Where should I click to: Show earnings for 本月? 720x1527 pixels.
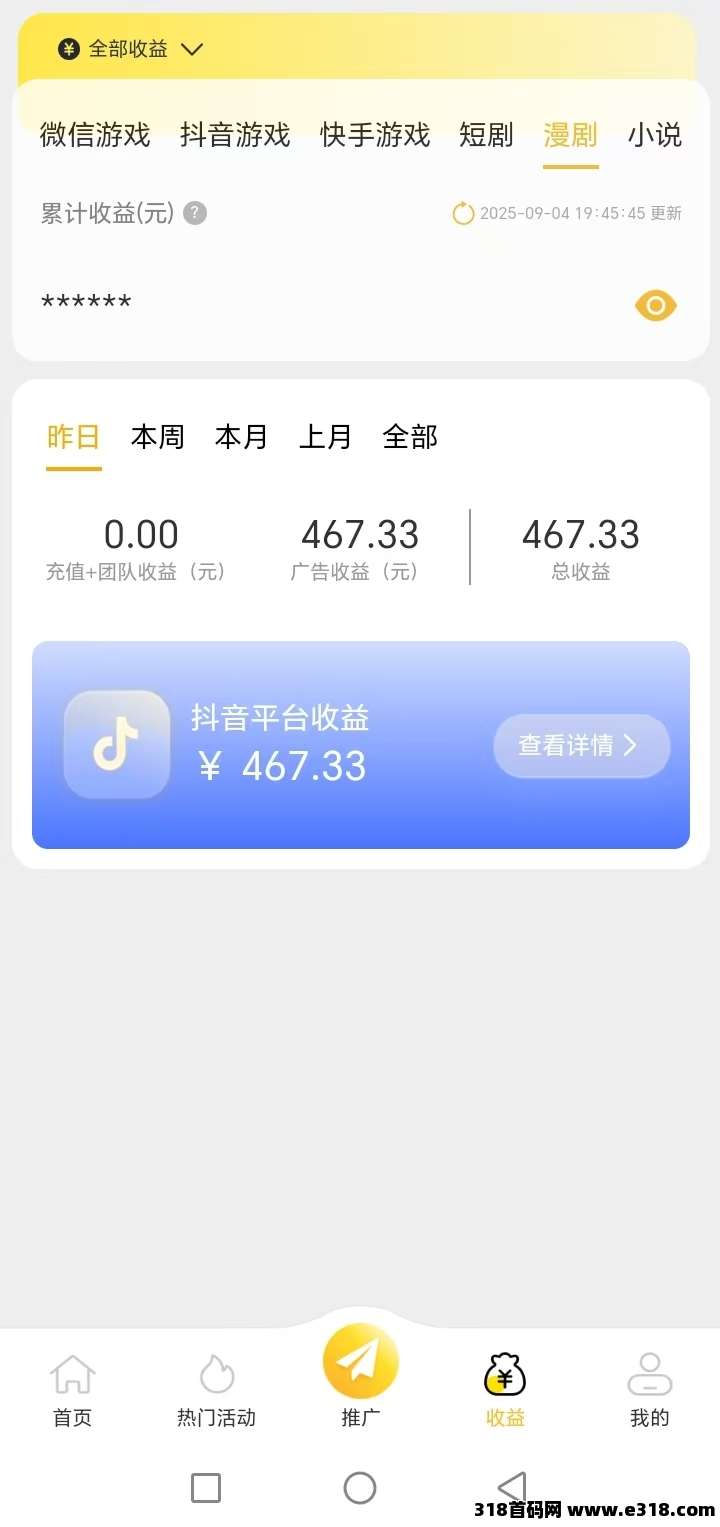tap(242, 437)
